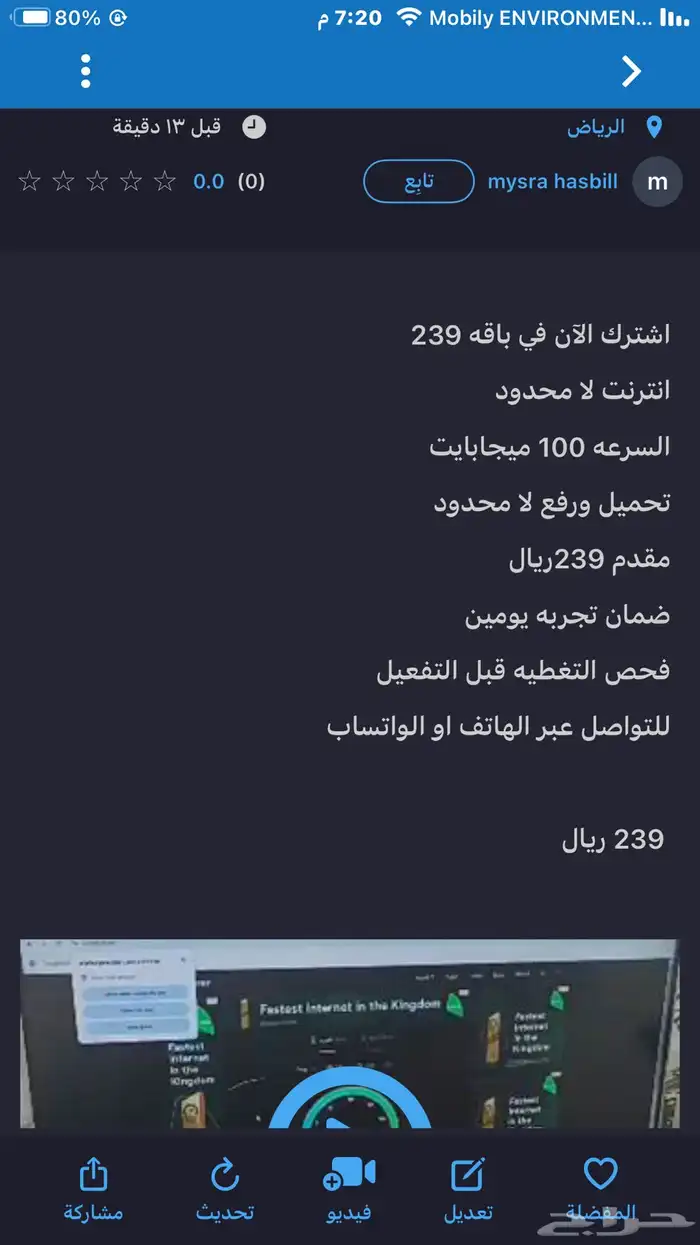700x1245 pixels.
Task: Follow seller with the تابع button
Action: click(418, 182)
